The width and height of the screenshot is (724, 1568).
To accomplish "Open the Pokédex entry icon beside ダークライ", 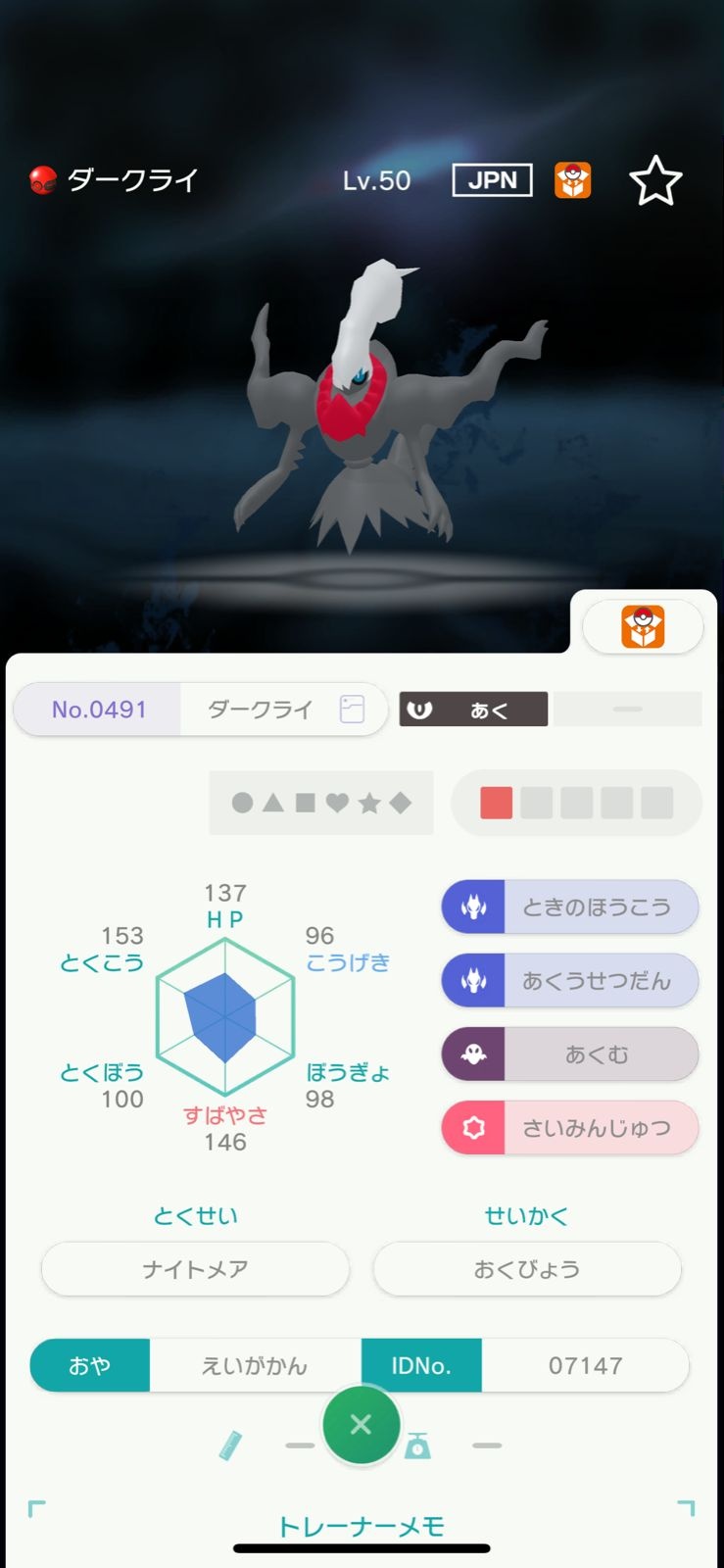I will tap(352, 710).
